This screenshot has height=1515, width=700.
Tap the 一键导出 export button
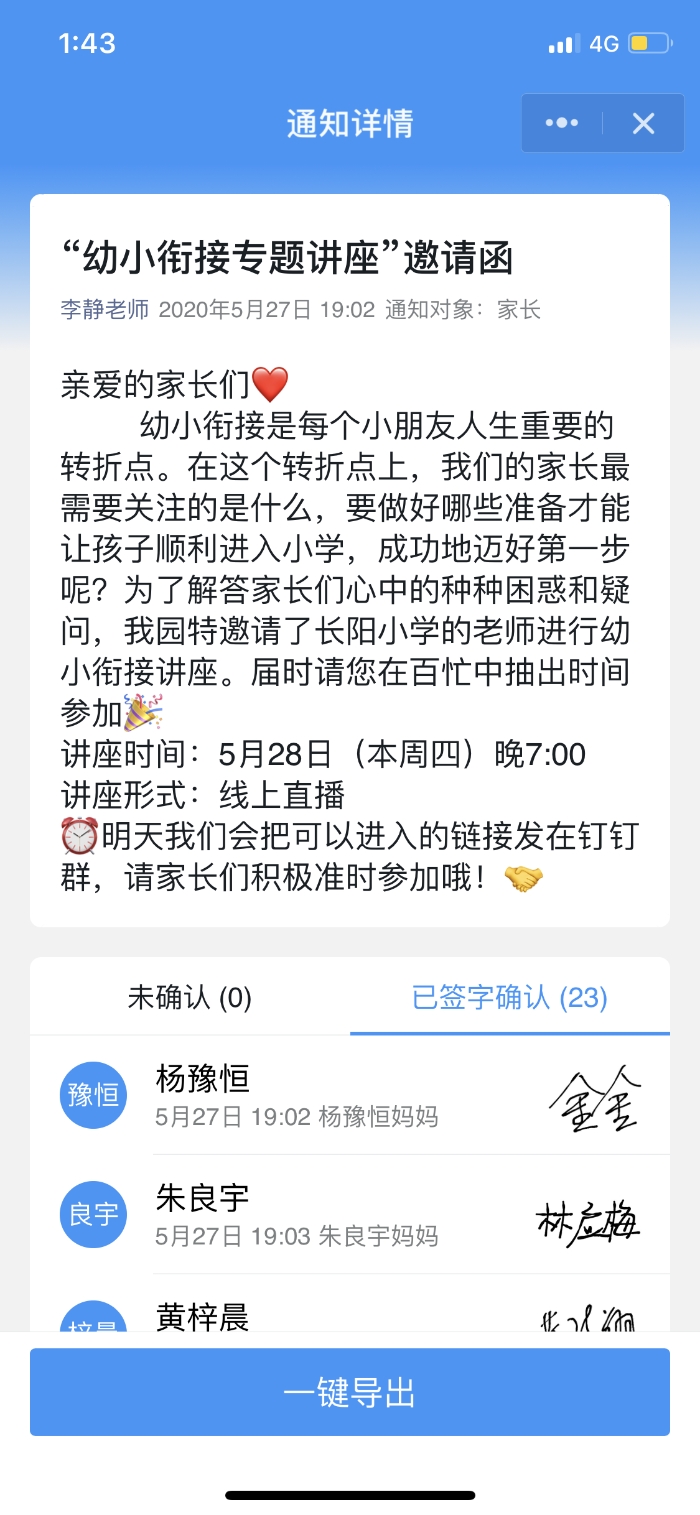350,1392
